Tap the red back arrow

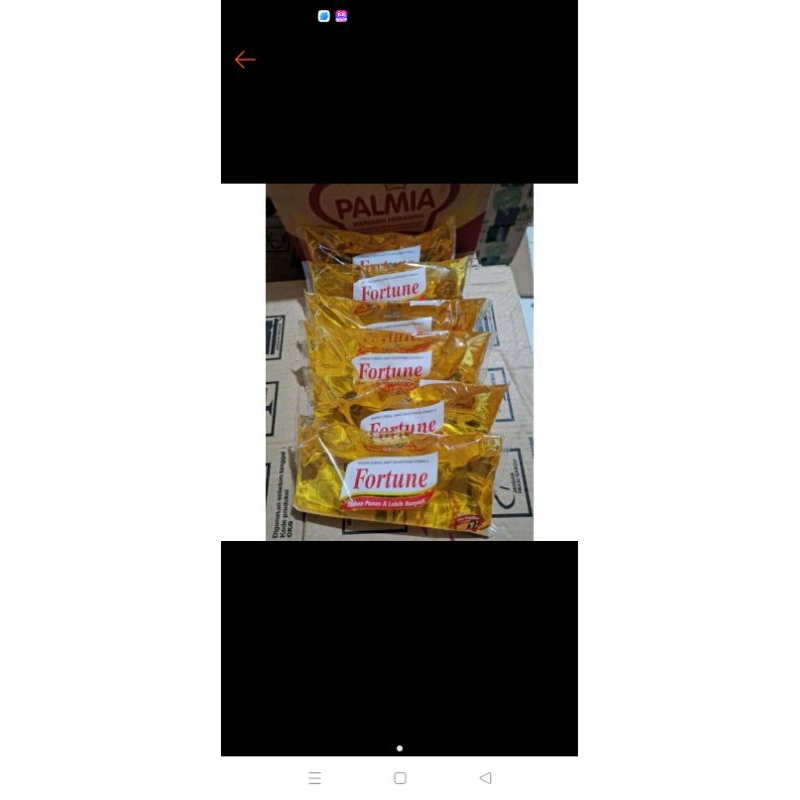click(245, 60)
